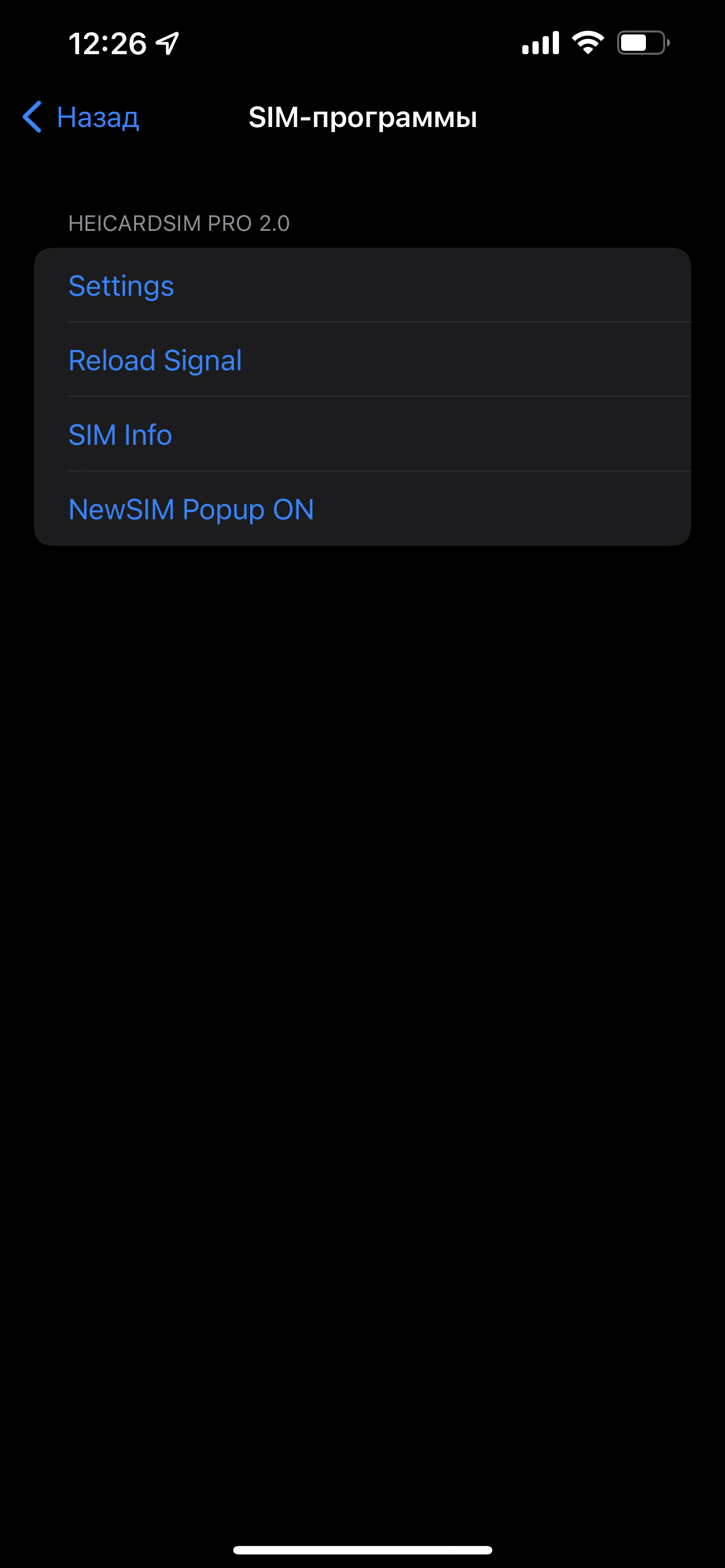Open the Settings SIM menu item
Viewport: 725px width, 1568px height.
click(362, 285)
